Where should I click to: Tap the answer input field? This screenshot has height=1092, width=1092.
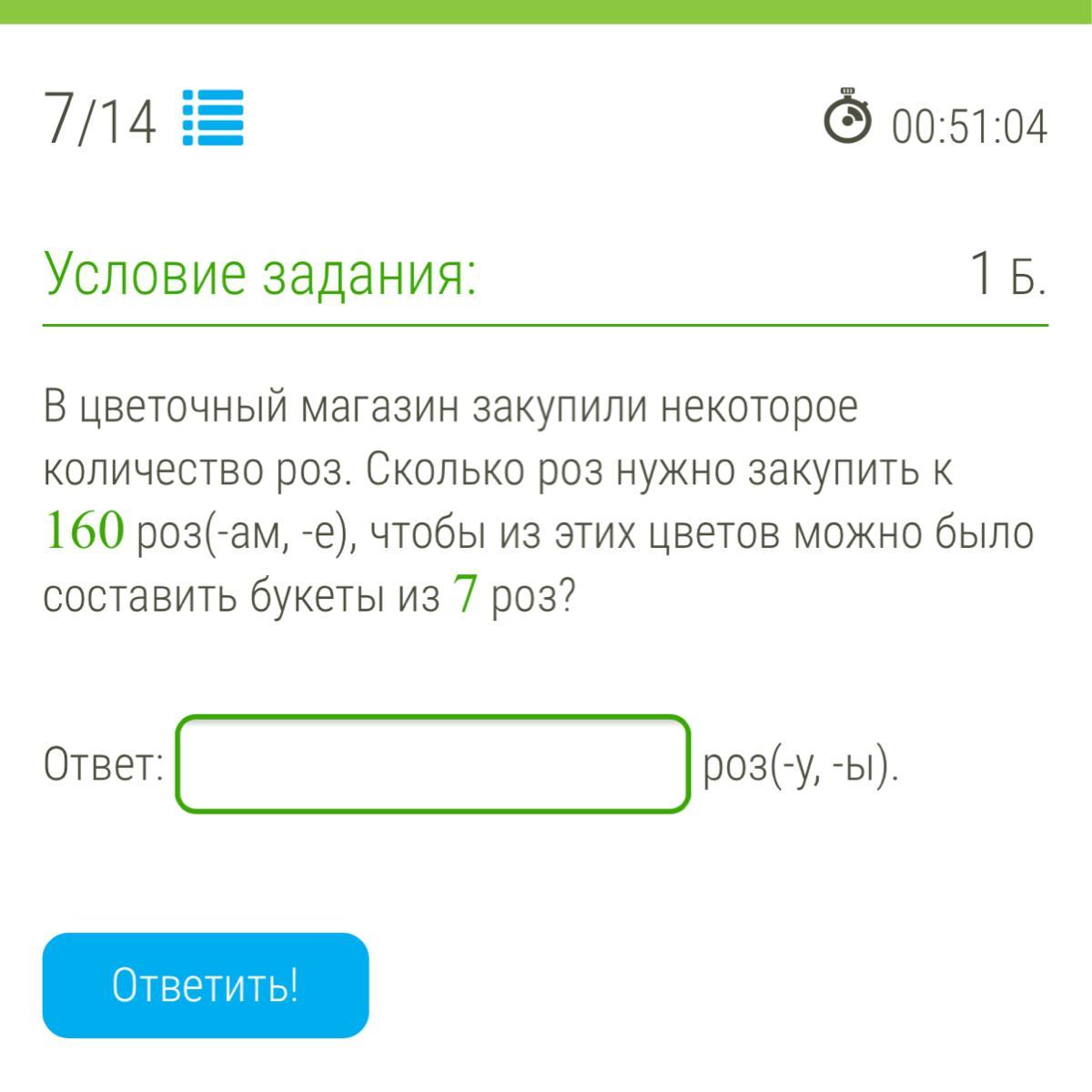(433, 764)
